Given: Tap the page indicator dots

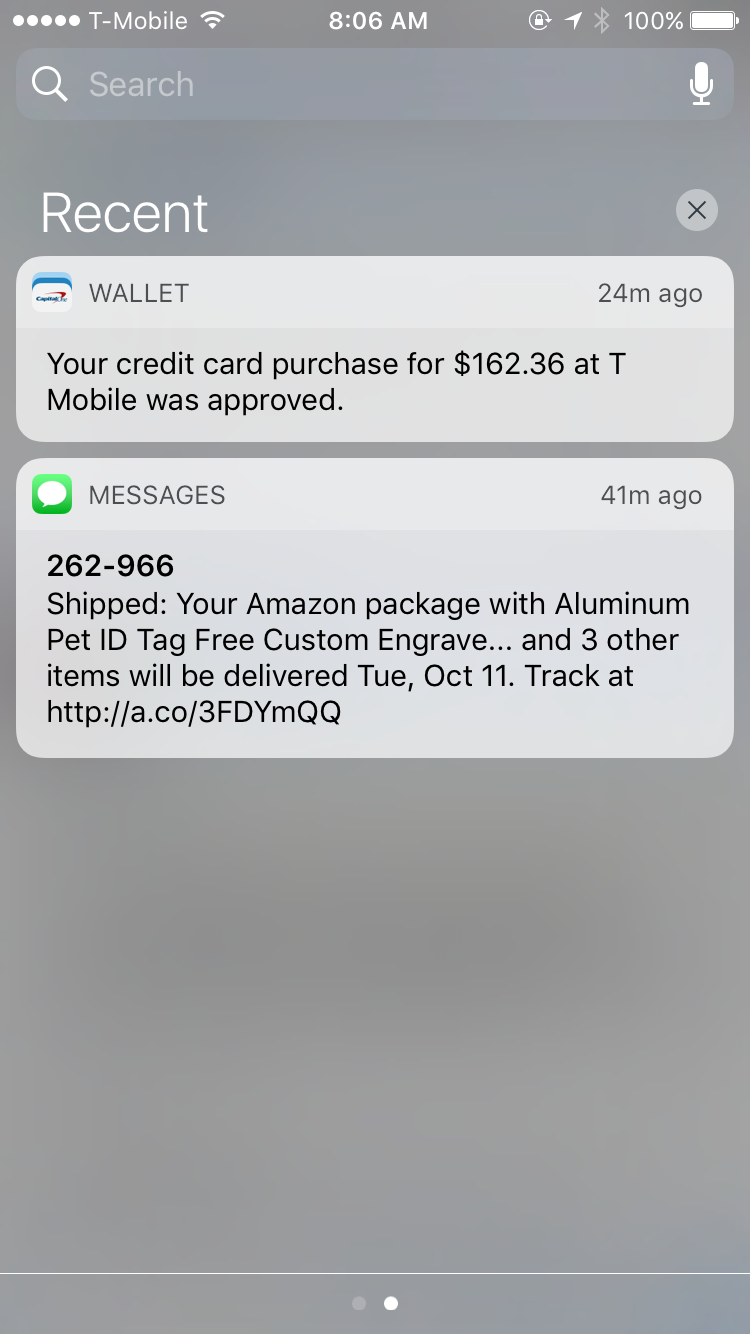Looking at the screenshot, I should (x=375, y=1303).
